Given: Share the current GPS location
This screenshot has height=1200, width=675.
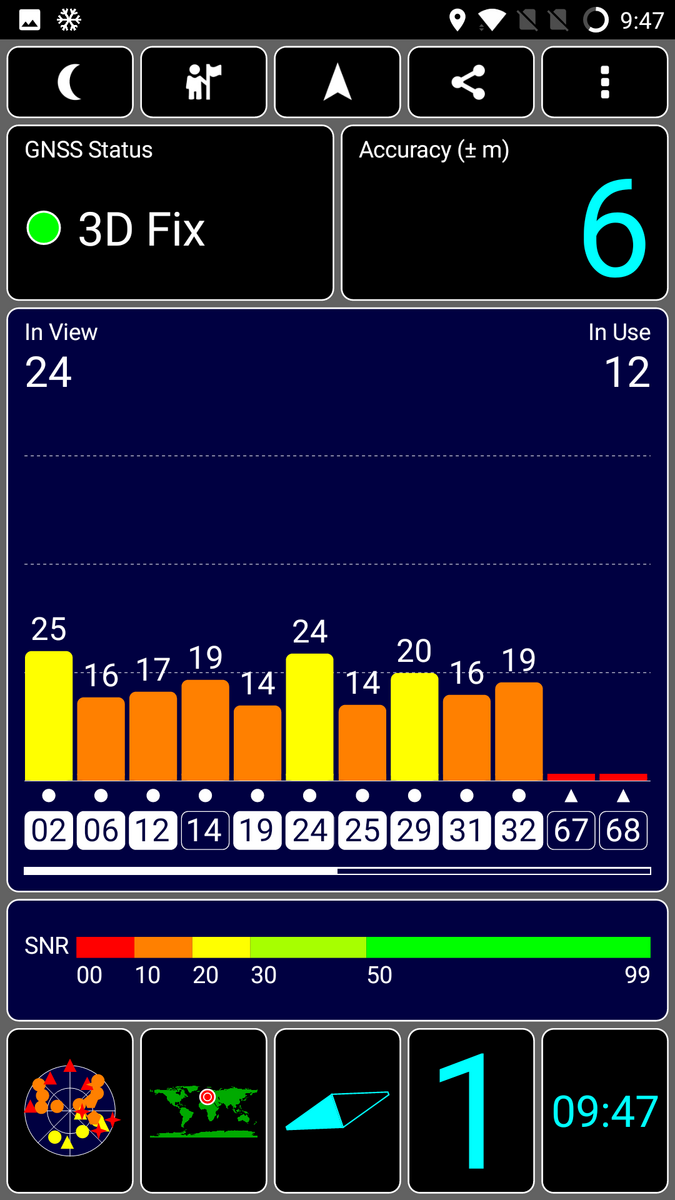Looking at the screenshot, I should point(471,82).
